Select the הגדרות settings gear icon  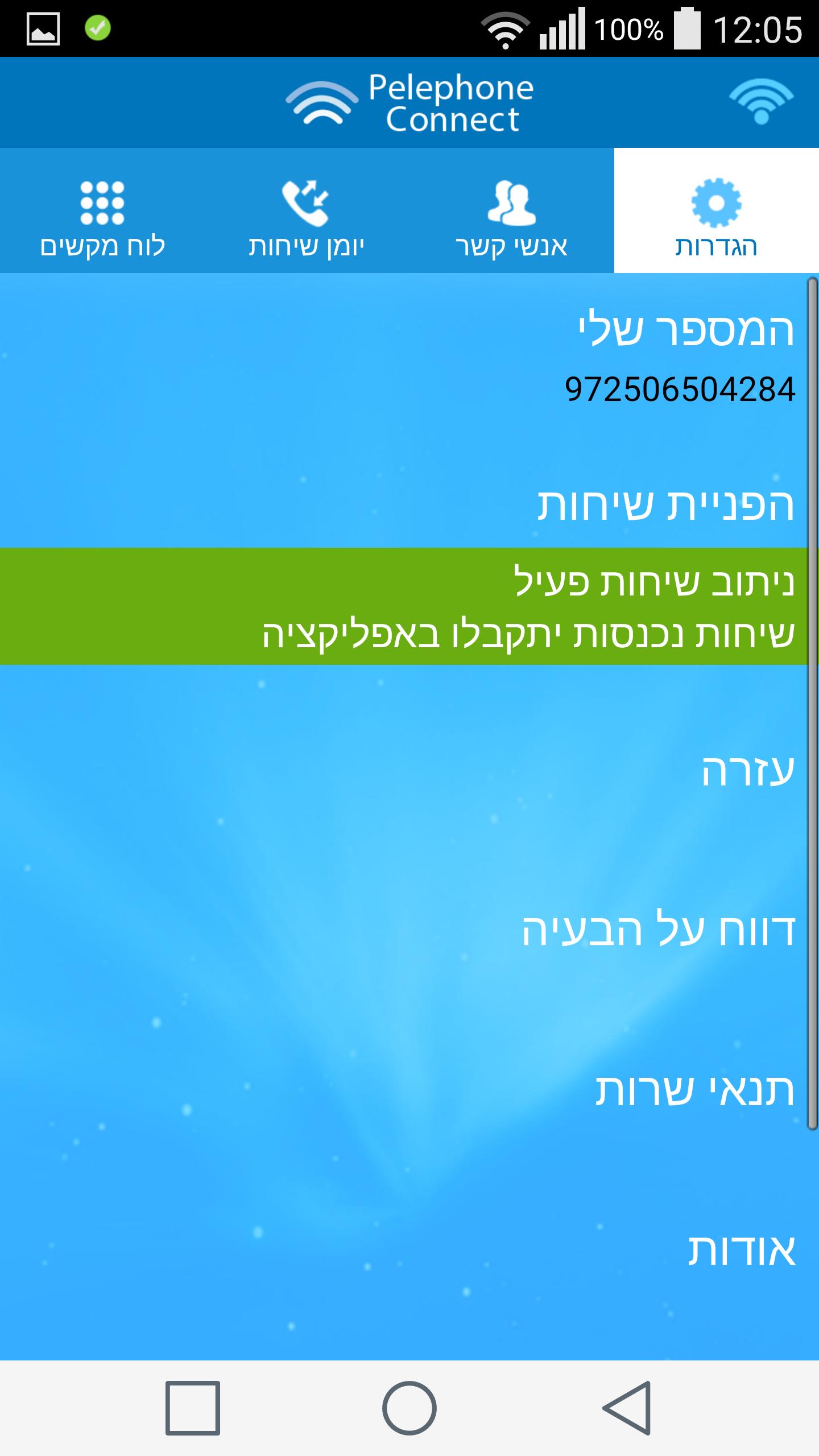[715, 199]
